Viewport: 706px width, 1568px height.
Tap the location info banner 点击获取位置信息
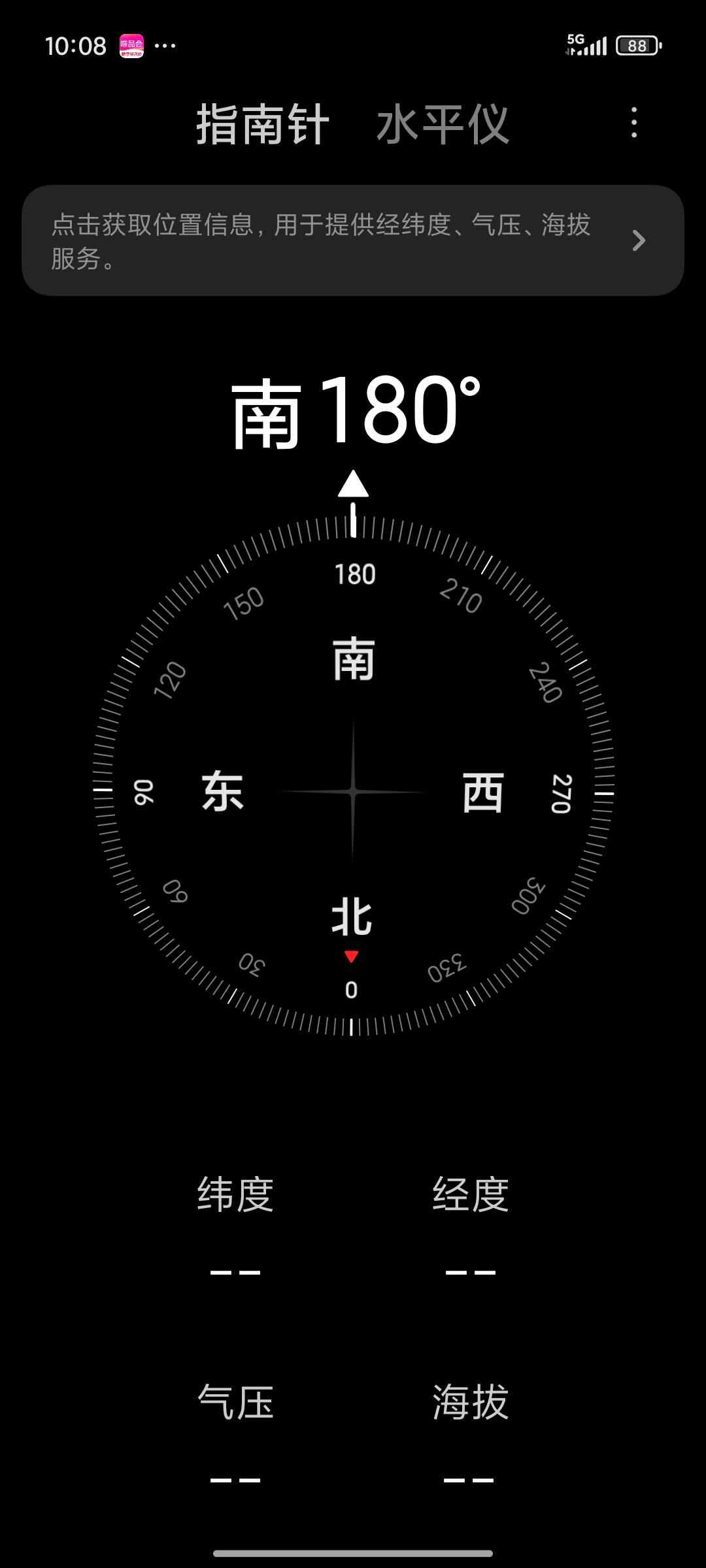[x=353, y=240]
